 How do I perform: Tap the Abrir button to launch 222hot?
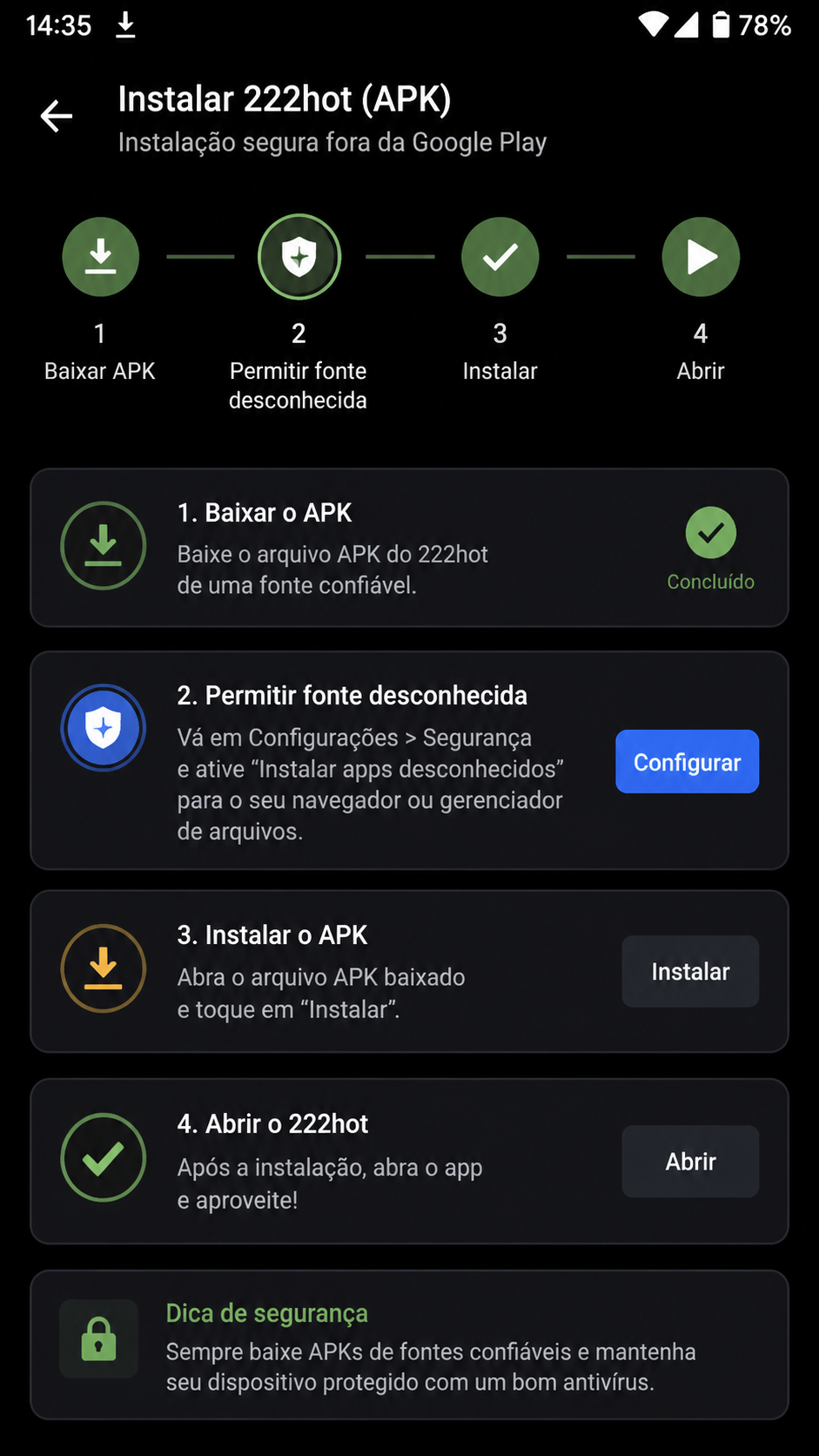click(x=690, y=1162)
